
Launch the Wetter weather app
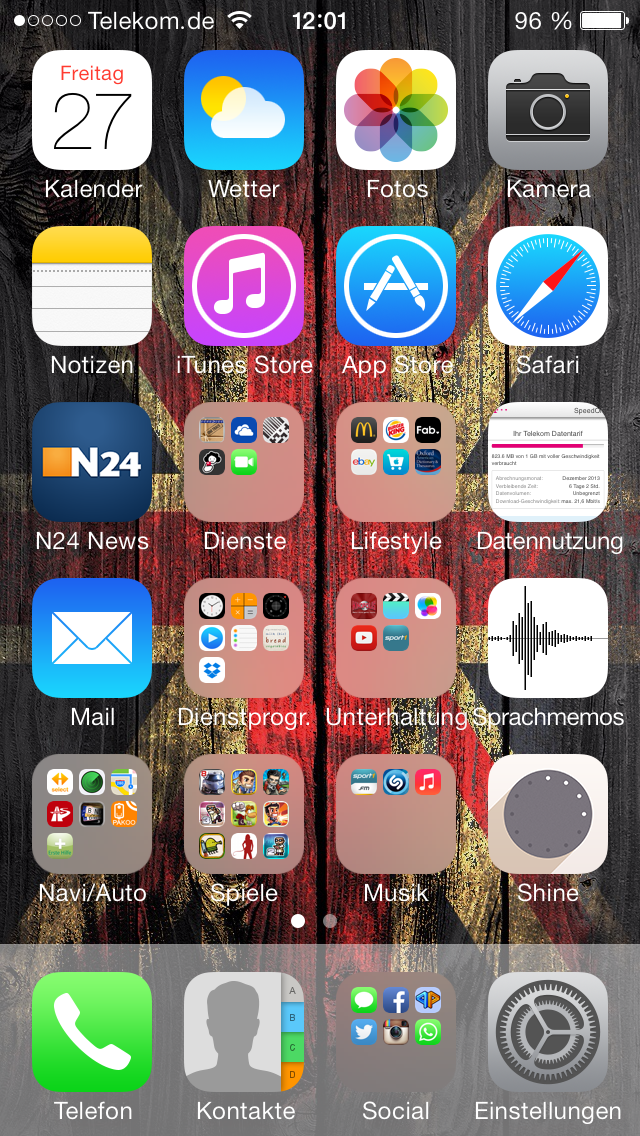pos(244,110)
